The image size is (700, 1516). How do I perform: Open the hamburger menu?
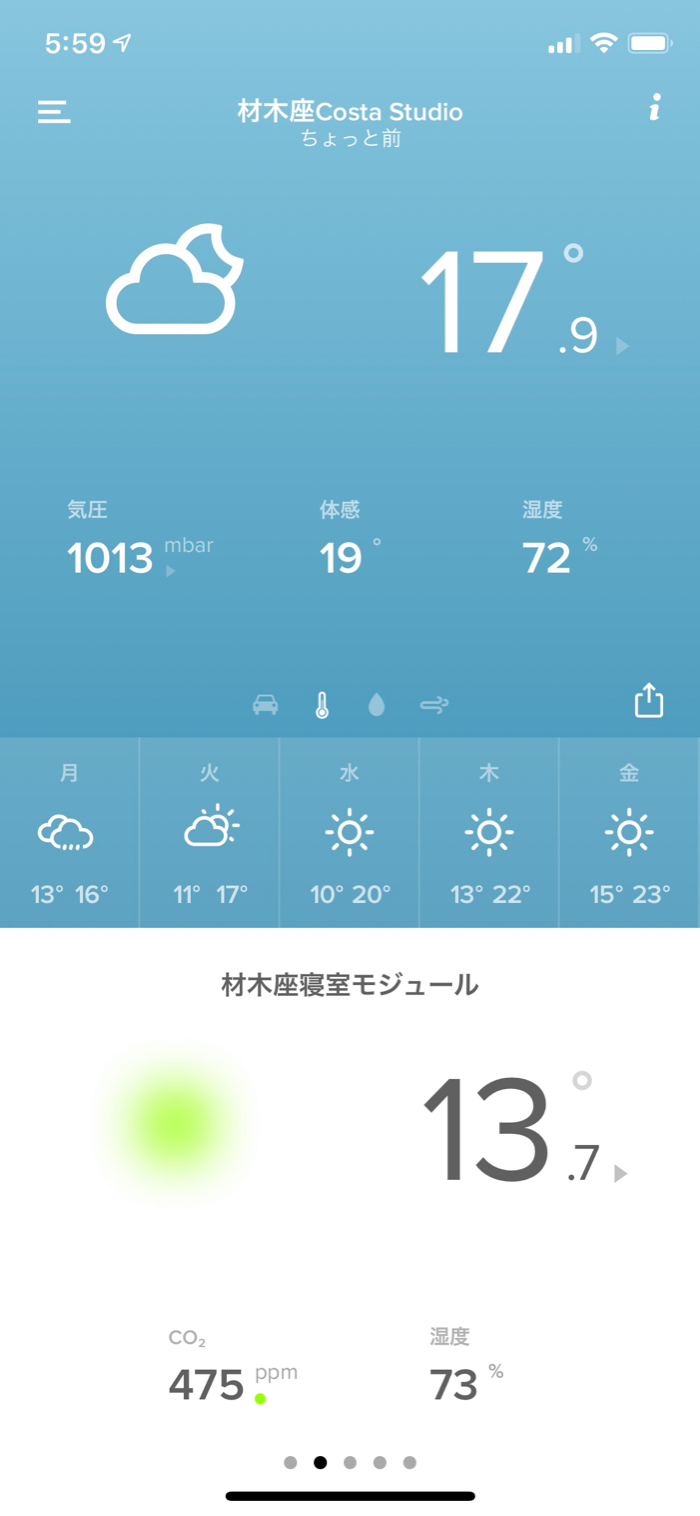click(x=54, y=112)
